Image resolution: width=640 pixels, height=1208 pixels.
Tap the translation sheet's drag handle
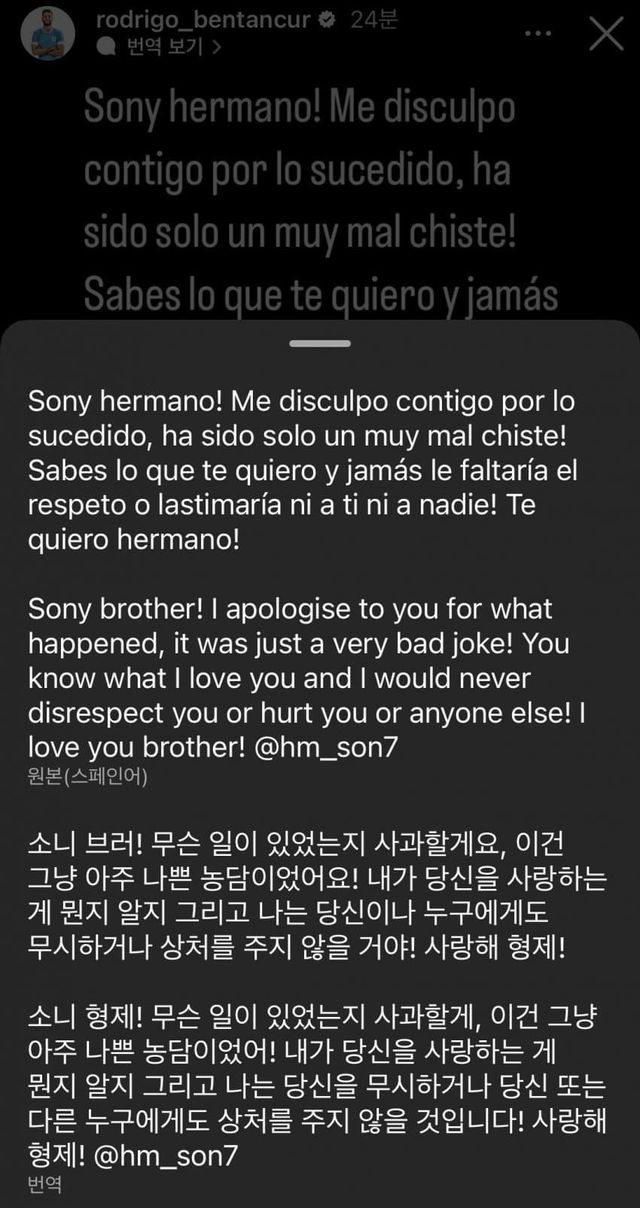320,343
